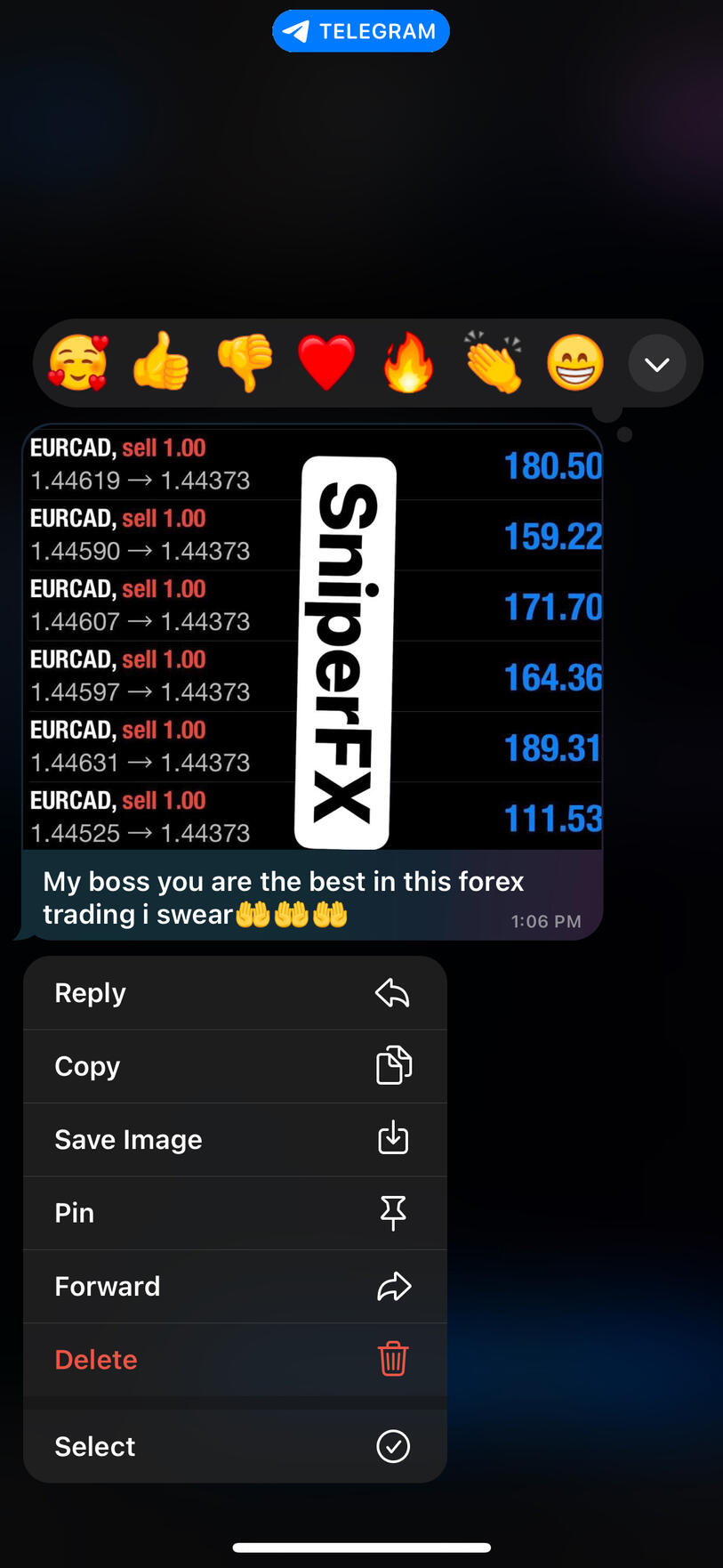Screen dimensions: 723x1568
Task: Forward the message to another chat
Action: coord(235,1286)
